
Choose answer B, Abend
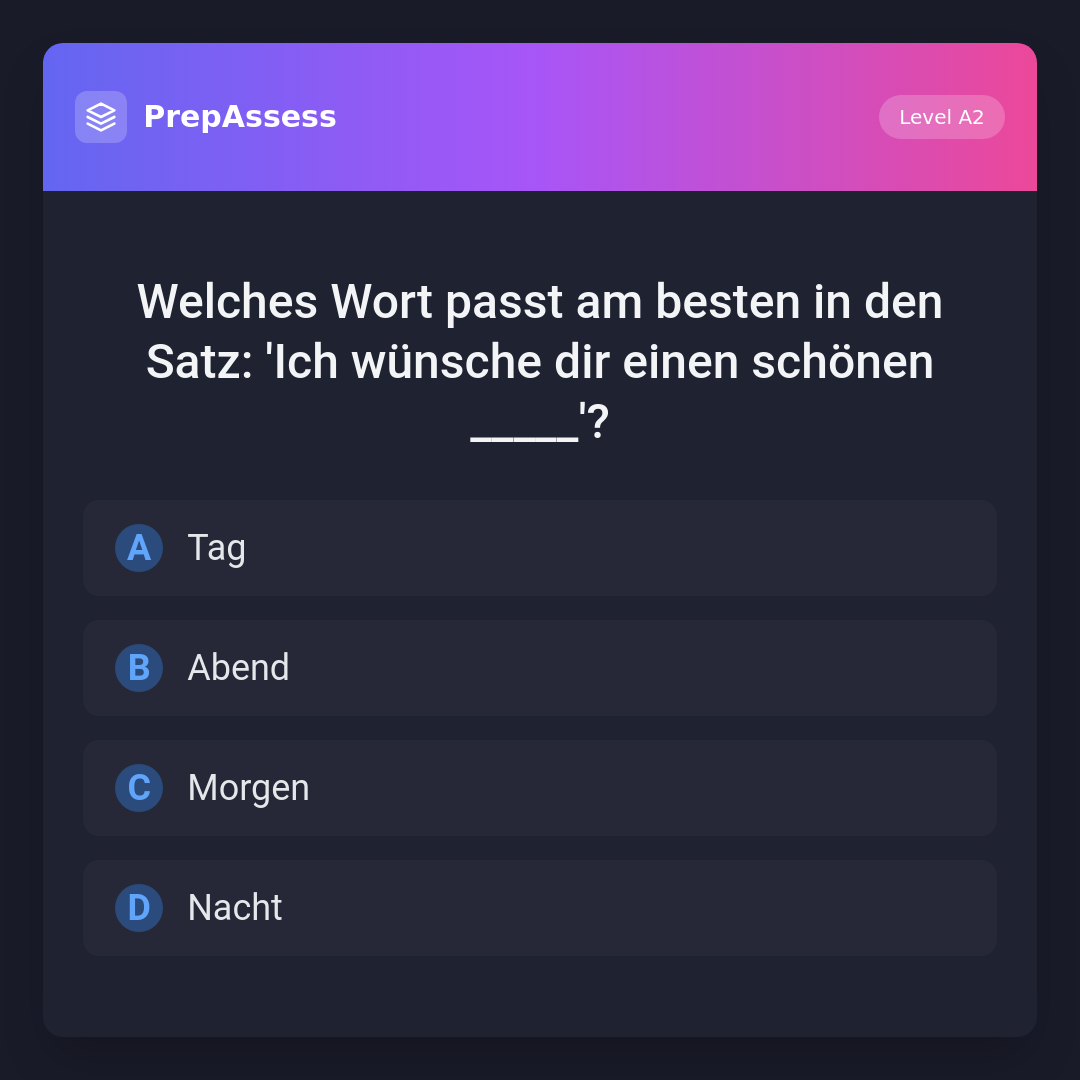(540, 668)
